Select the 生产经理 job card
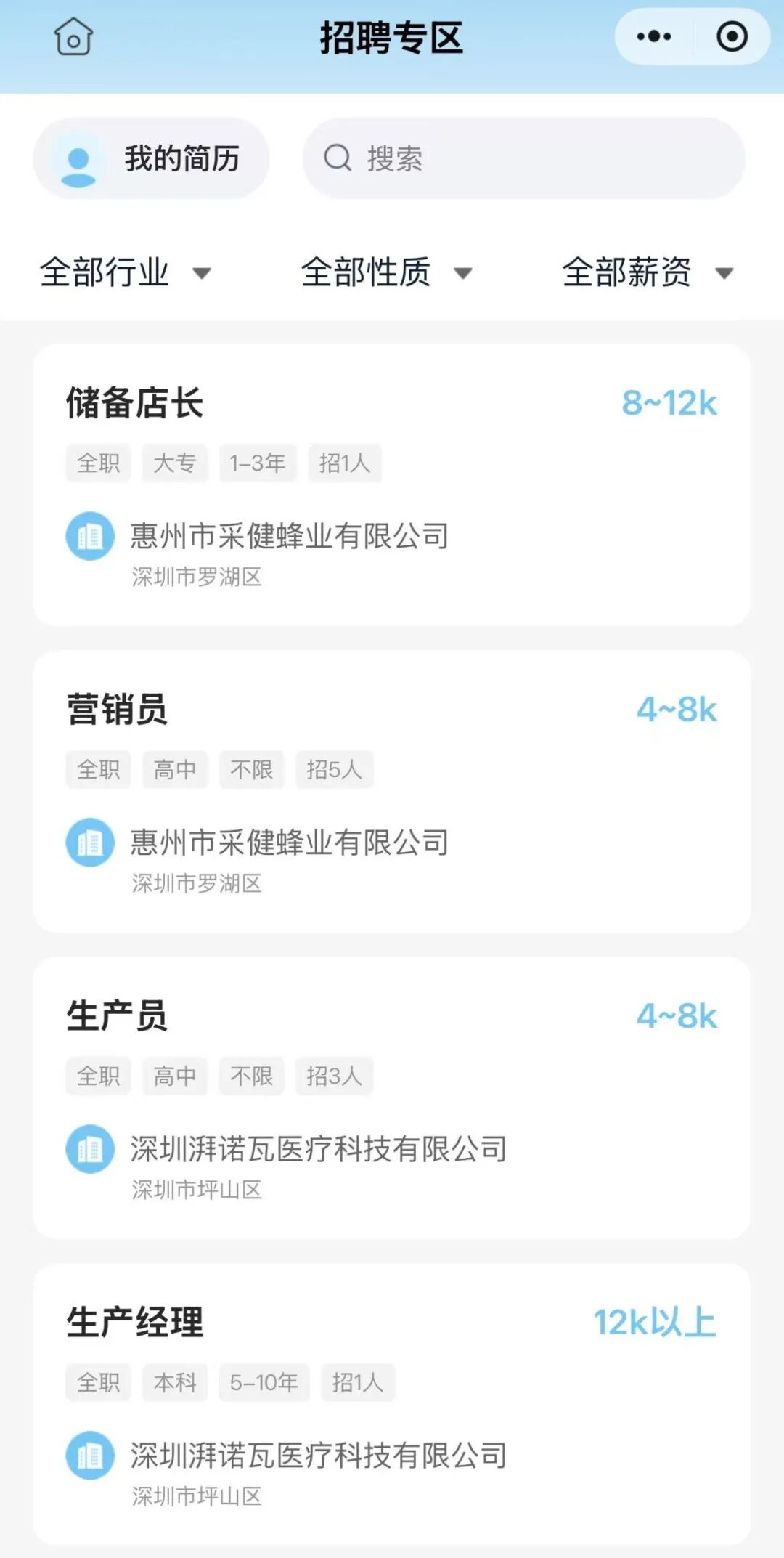Image resolution: width=784 pixels, height=1558 pixels. tap(392, 1405)
